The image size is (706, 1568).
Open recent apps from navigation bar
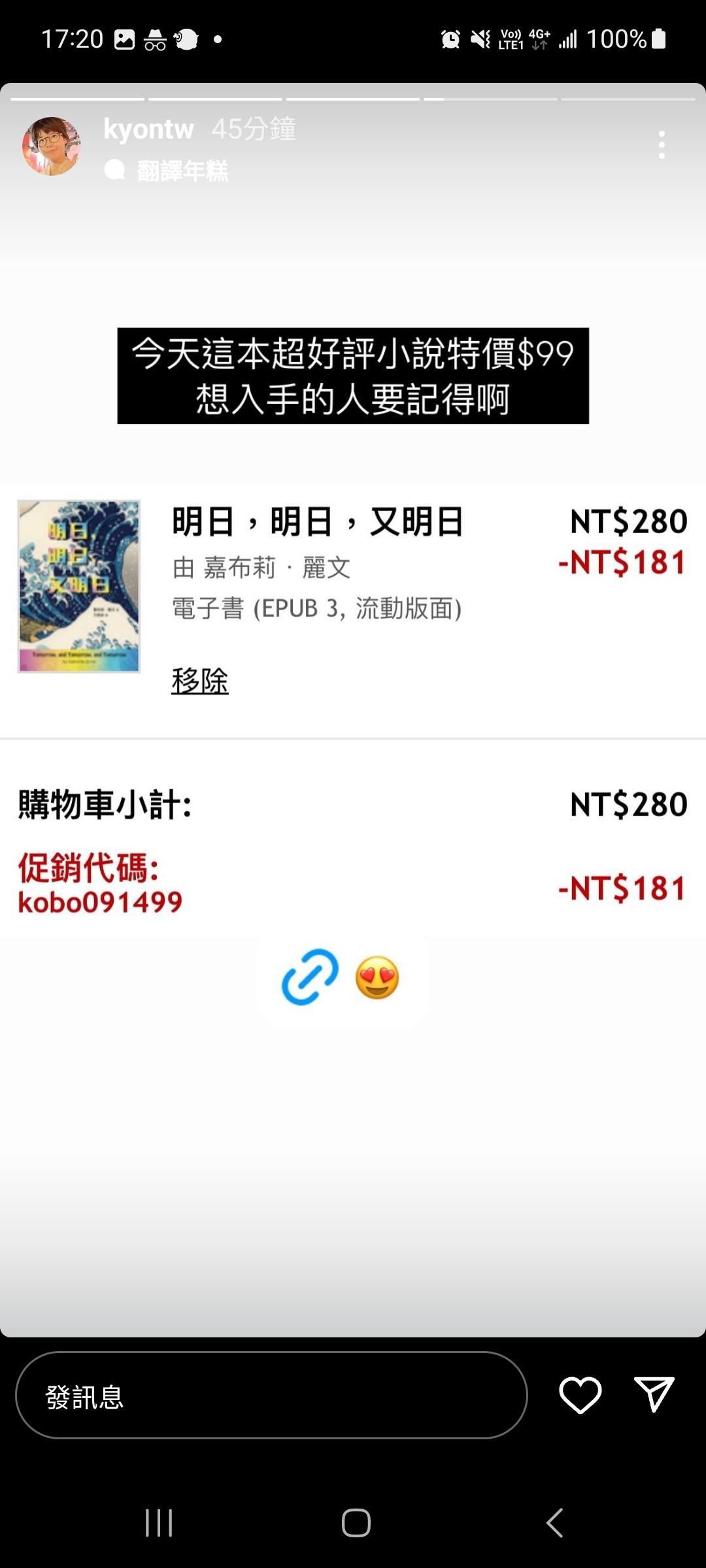pos(159,1523)
